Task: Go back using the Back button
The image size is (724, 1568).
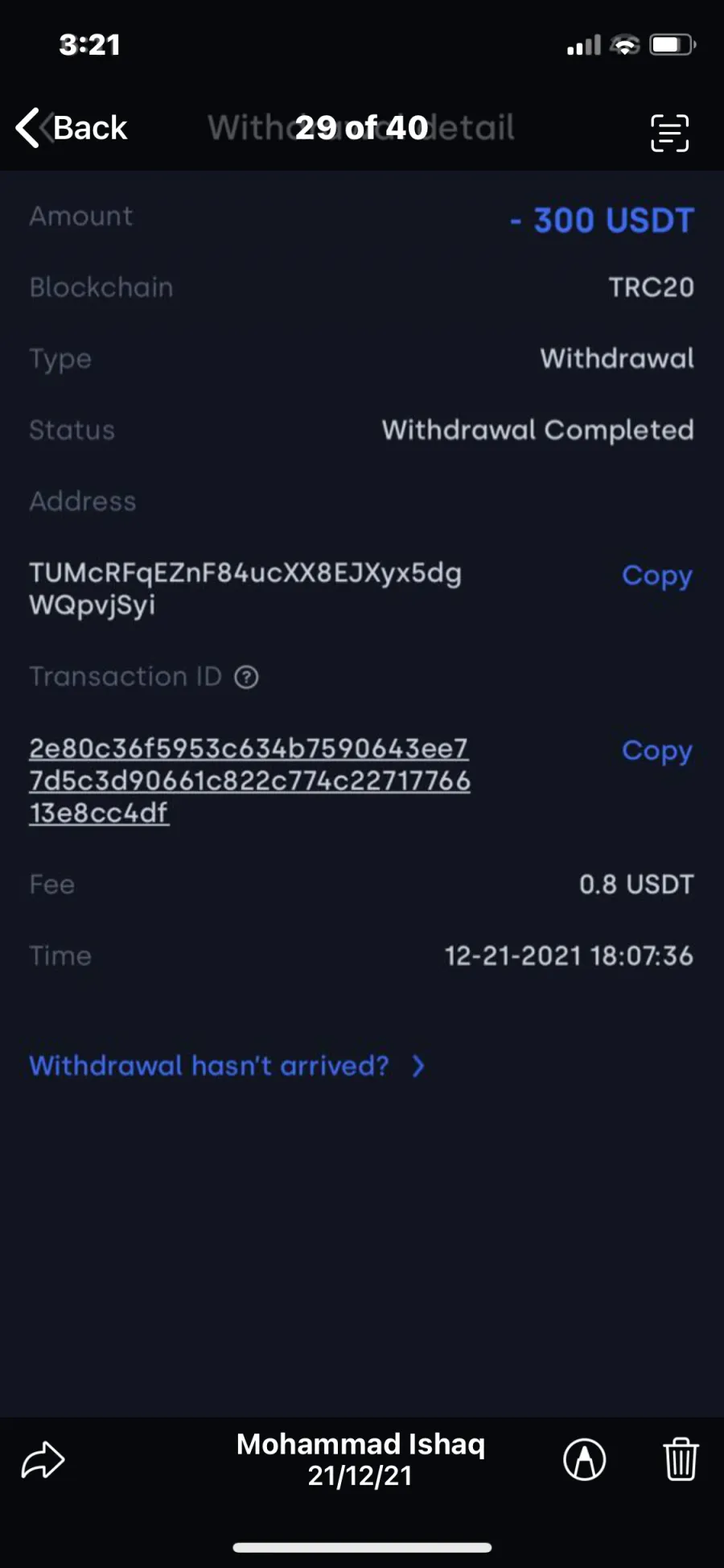Action: 71,128
